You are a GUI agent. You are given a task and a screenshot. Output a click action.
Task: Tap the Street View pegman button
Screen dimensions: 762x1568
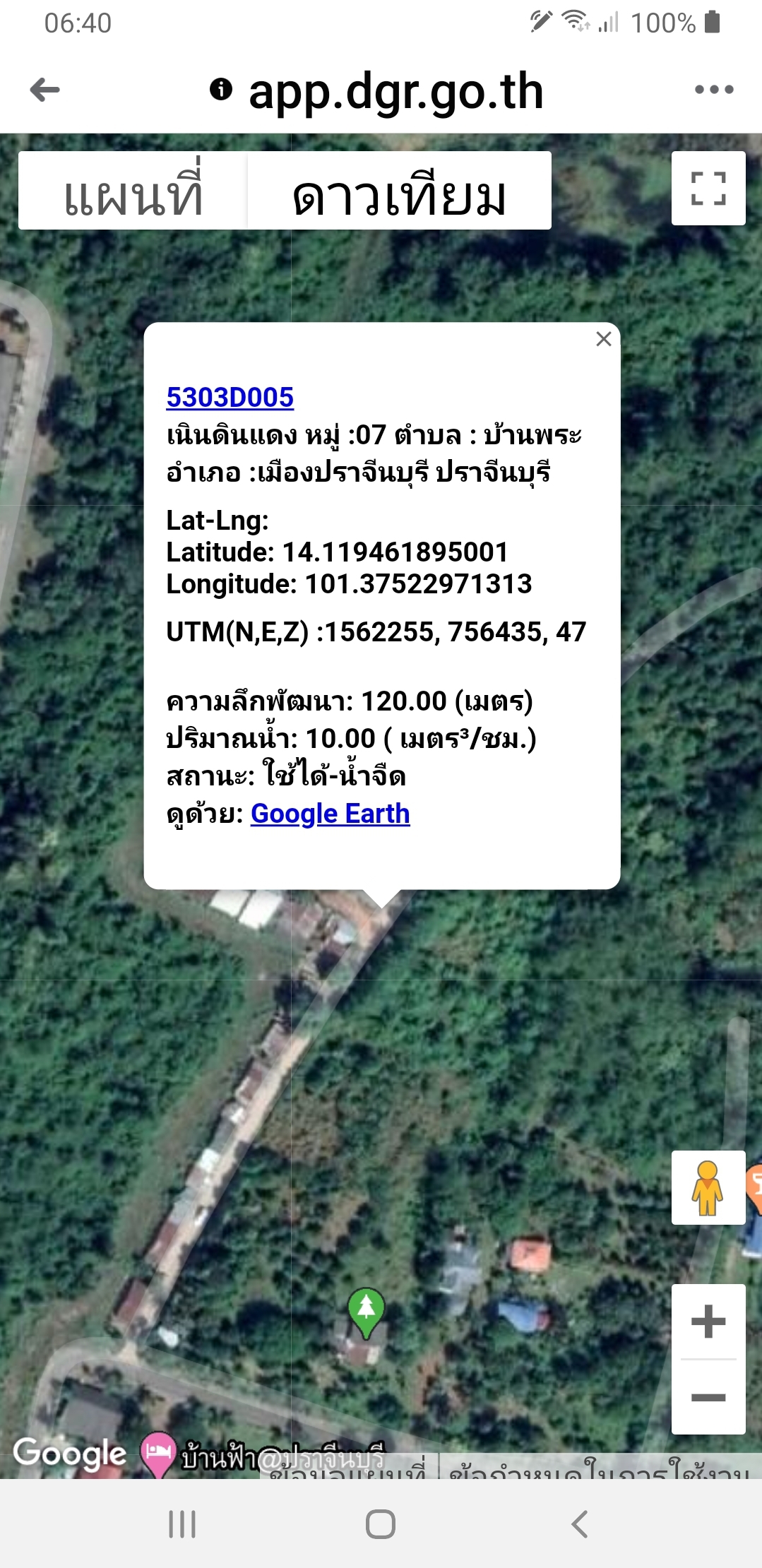point(708,1187)
